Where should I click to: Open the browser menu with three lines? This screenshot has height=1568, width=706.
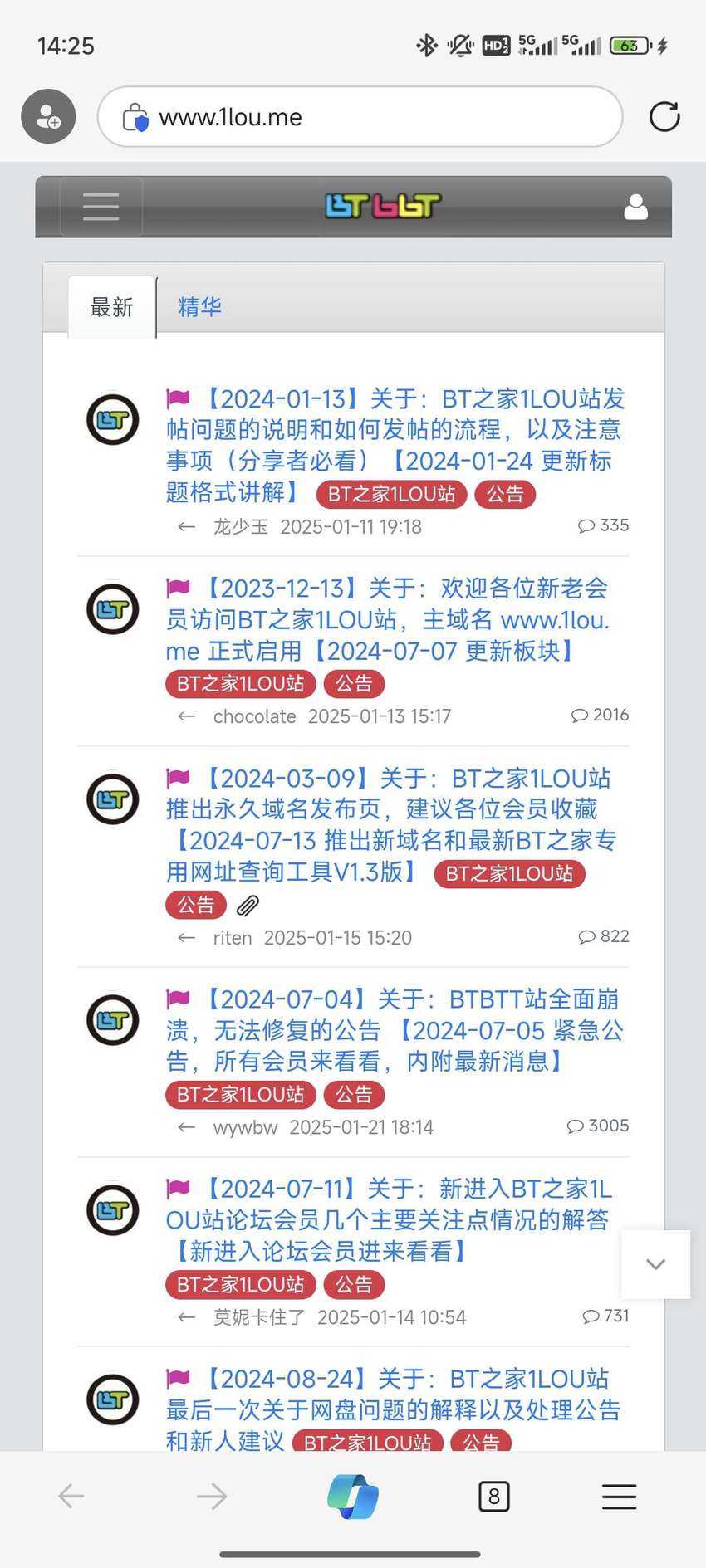pos(619,1497)
